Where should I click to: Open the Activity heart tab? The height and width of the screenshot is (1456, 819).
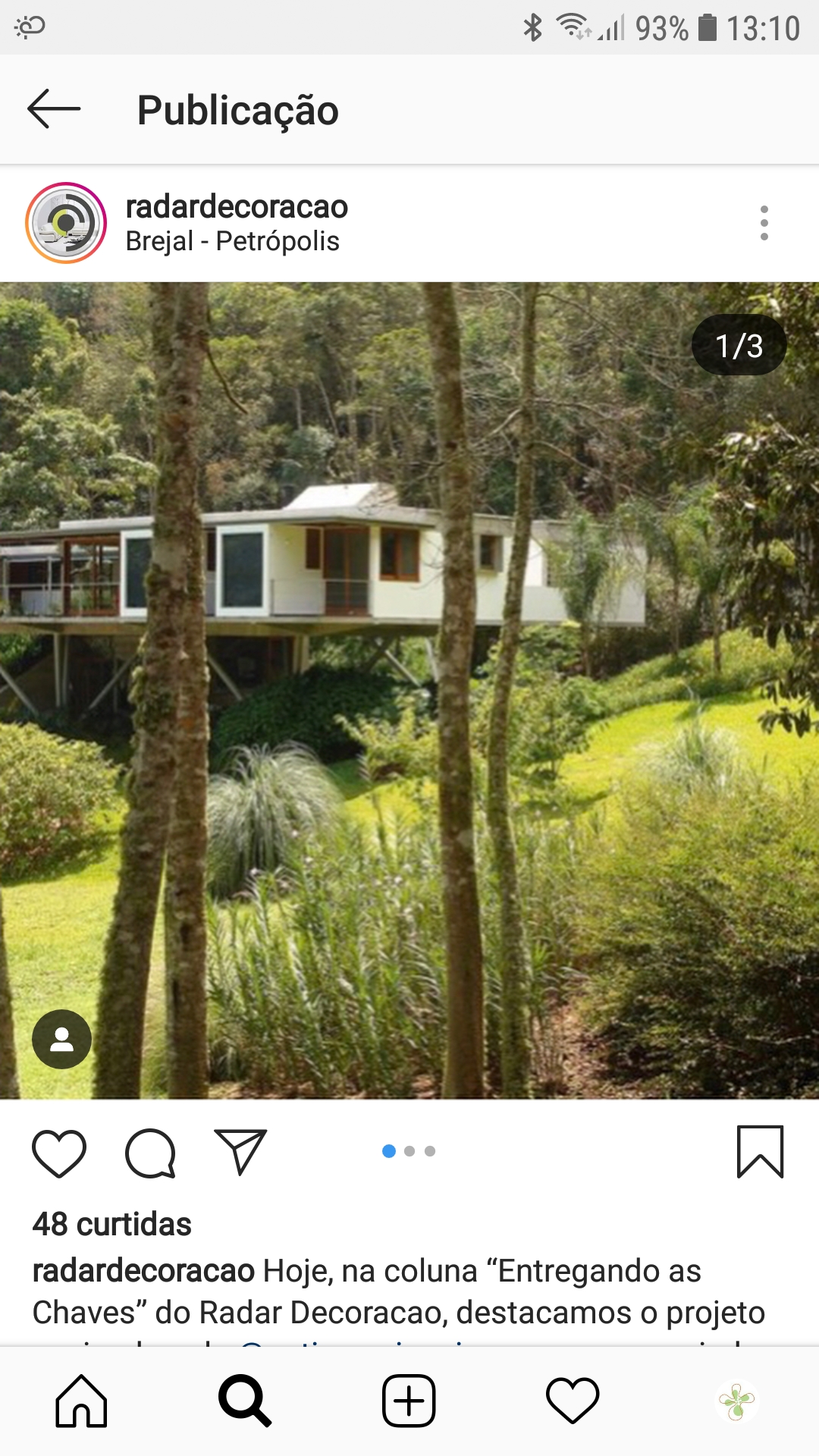coord(573,1401)
